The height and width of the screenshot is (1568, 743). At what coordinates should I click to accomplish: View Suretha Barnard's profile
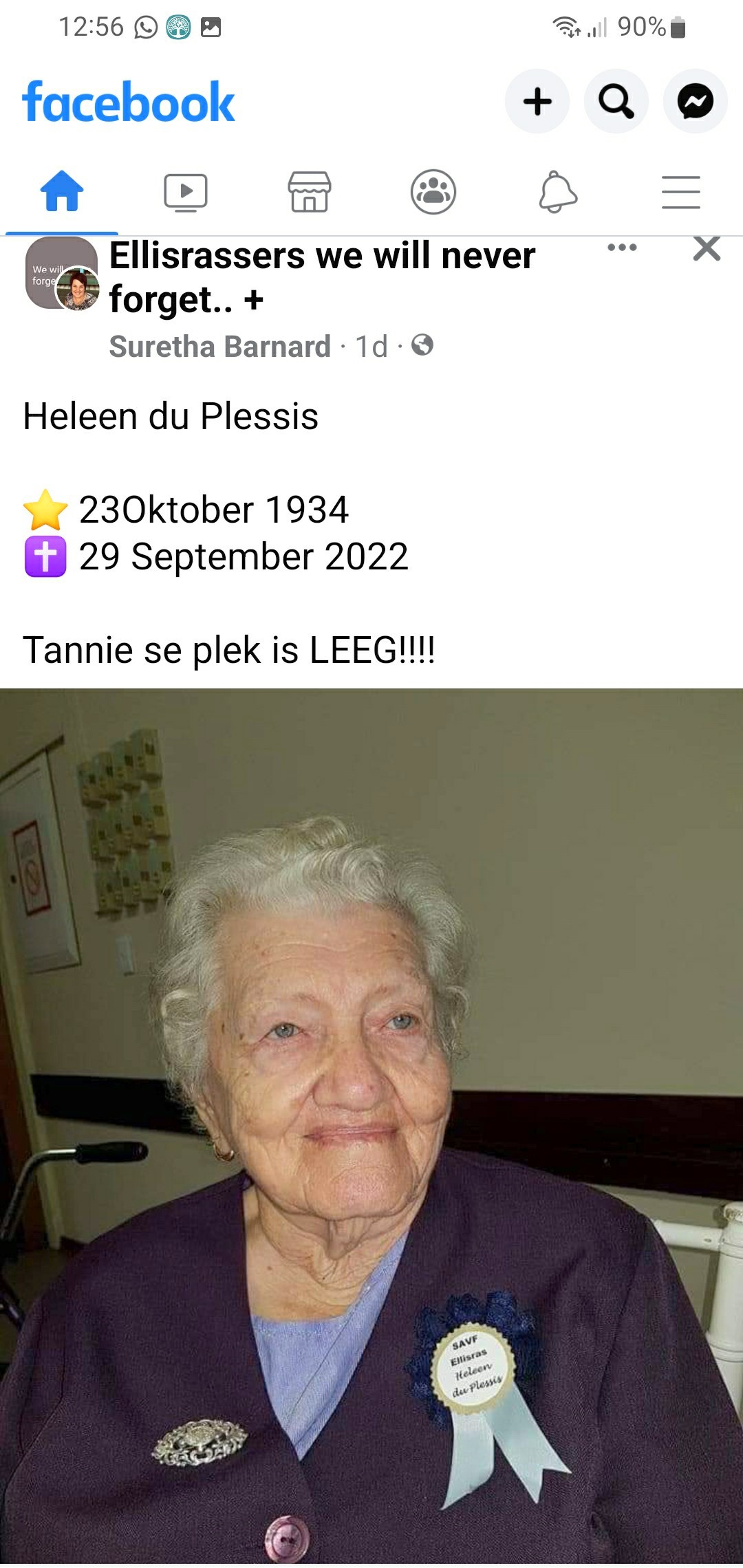click(220, 347)
